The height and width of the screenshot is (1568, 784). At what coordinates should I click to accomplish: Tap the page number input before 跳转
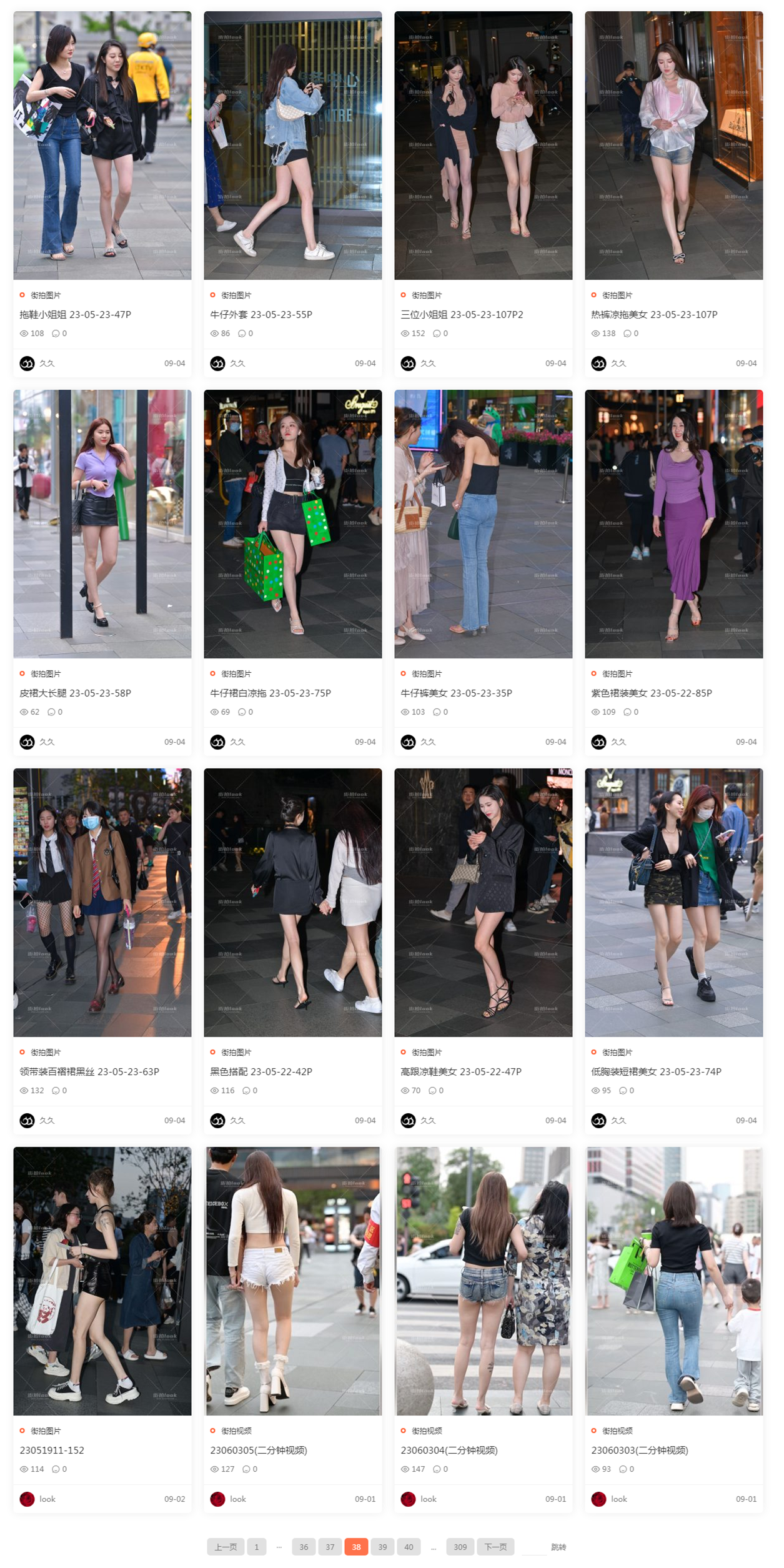(x=533, y=1547)
